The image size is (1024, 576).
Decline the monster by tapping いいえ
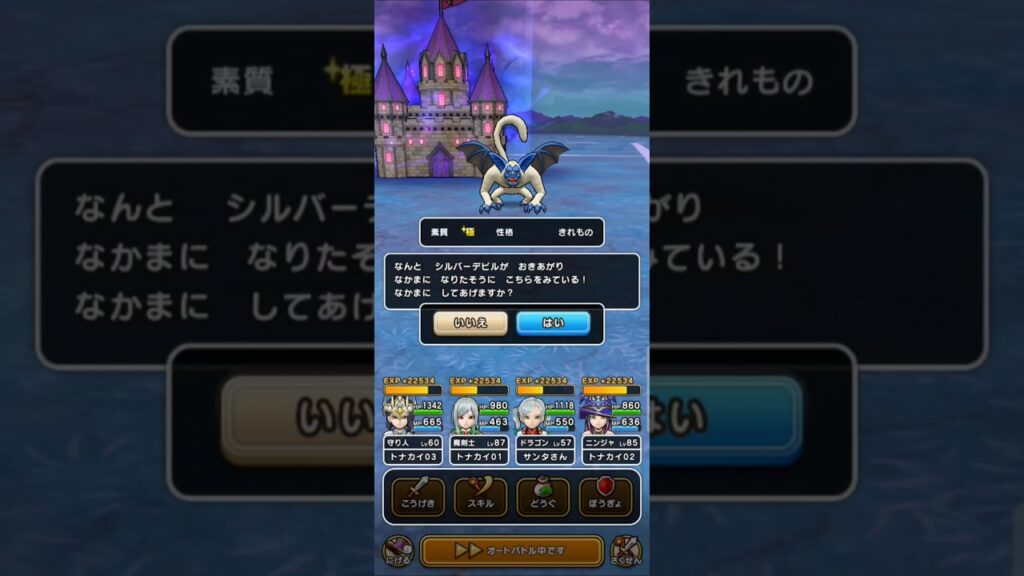pyautogui.click(x=470, y=323)
